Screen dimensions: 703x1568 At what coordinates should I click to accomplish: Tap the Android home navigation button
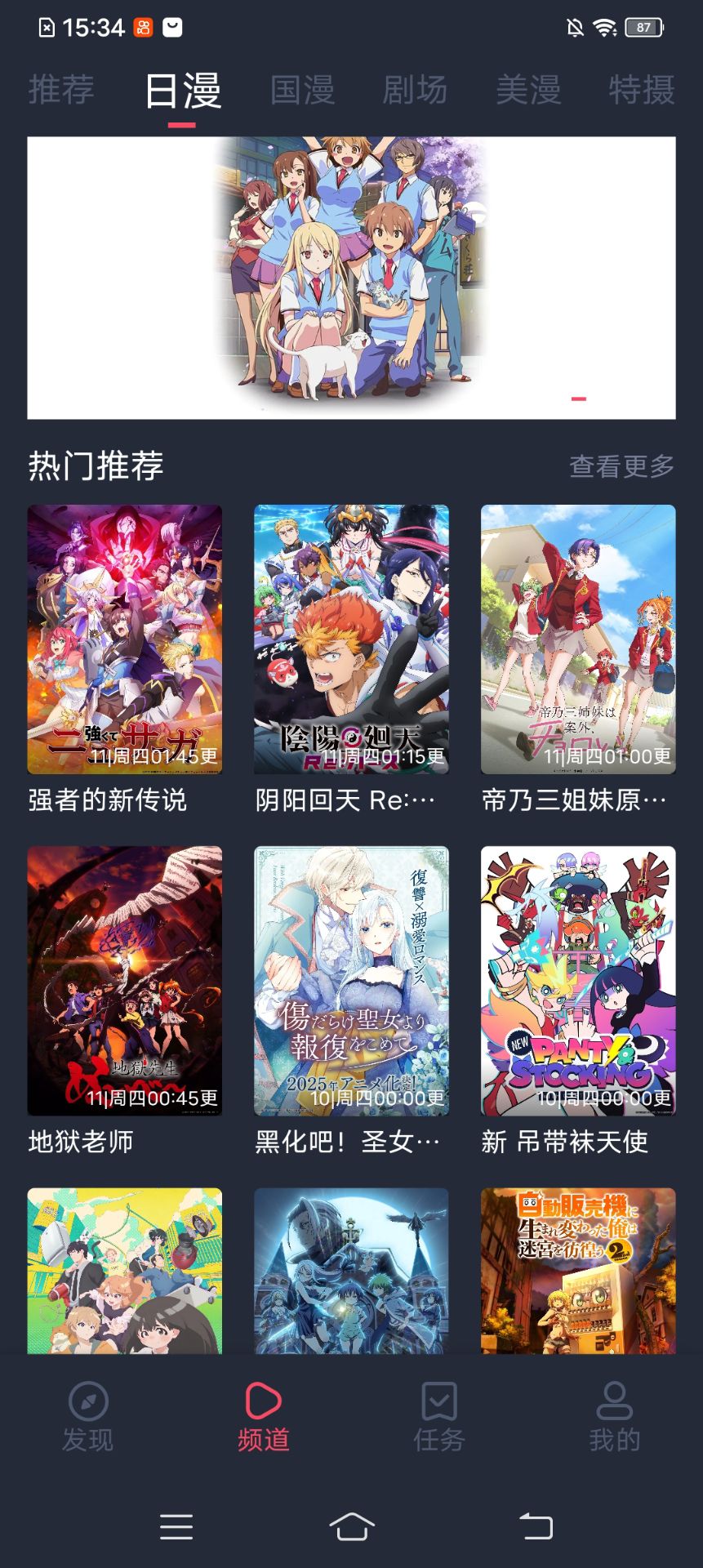351,1526
